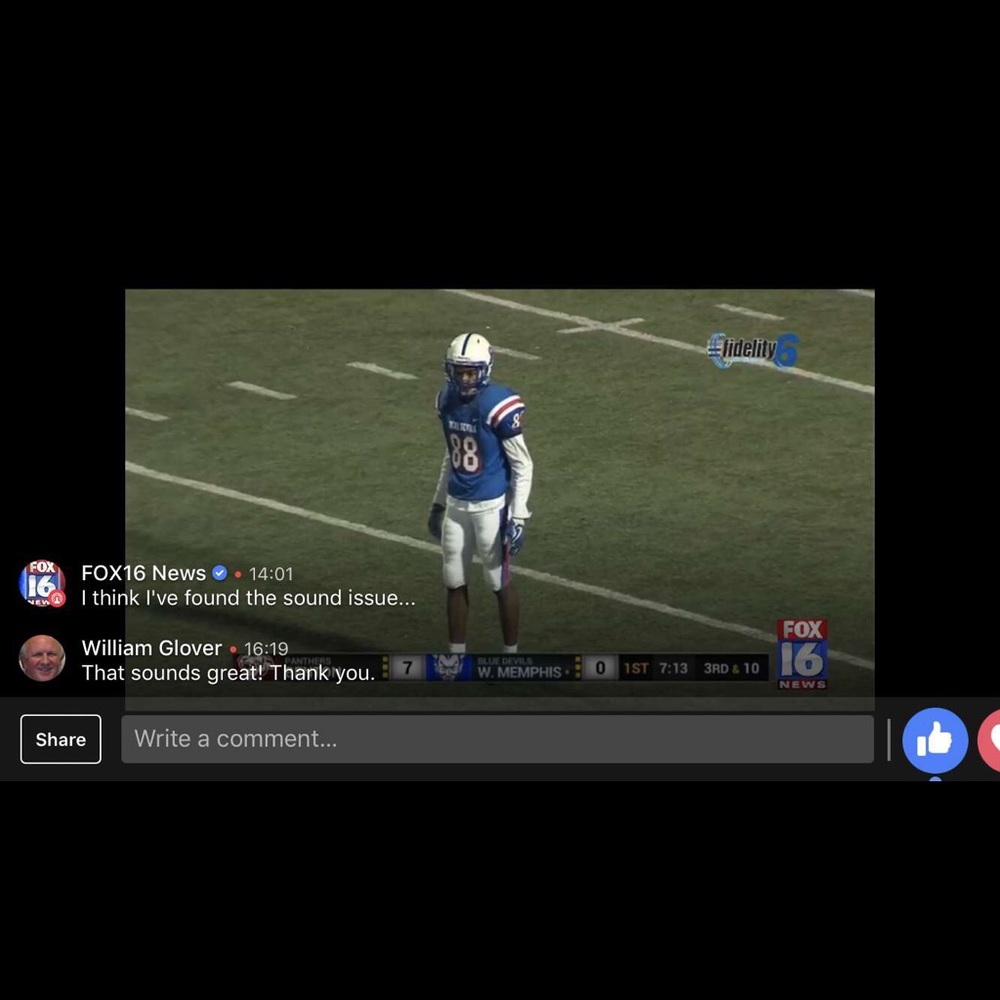
Task: Open the Write a comment field
Action: tap(497, 739)
